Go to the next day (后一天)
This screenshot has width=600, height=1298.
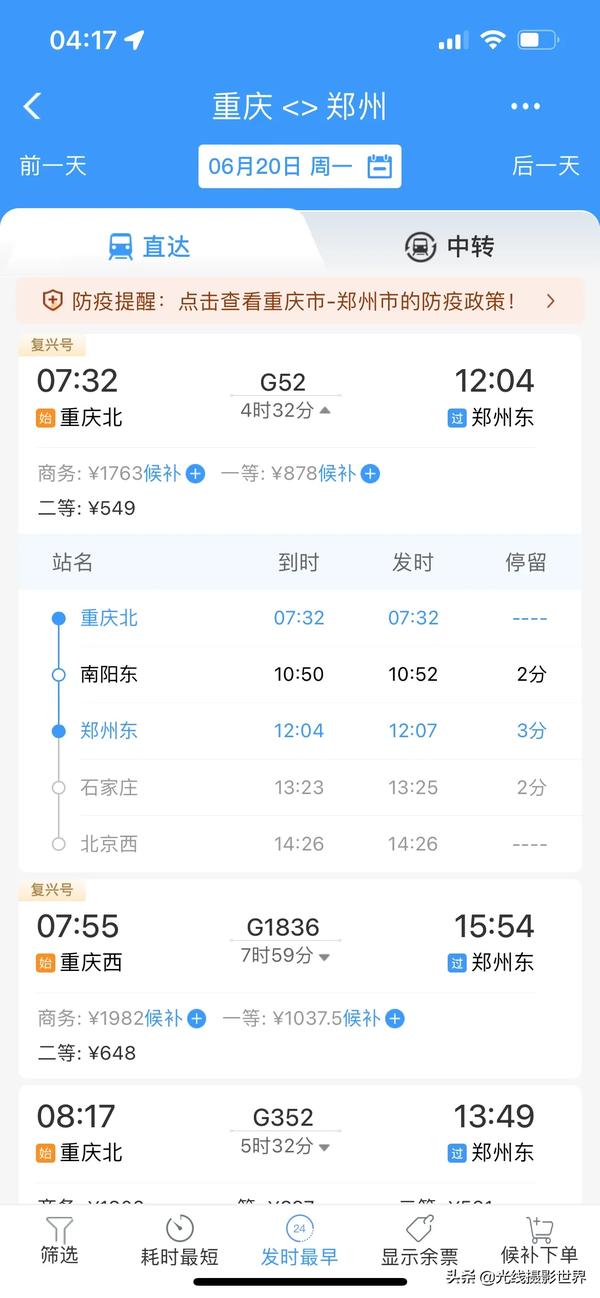[546, 166]
